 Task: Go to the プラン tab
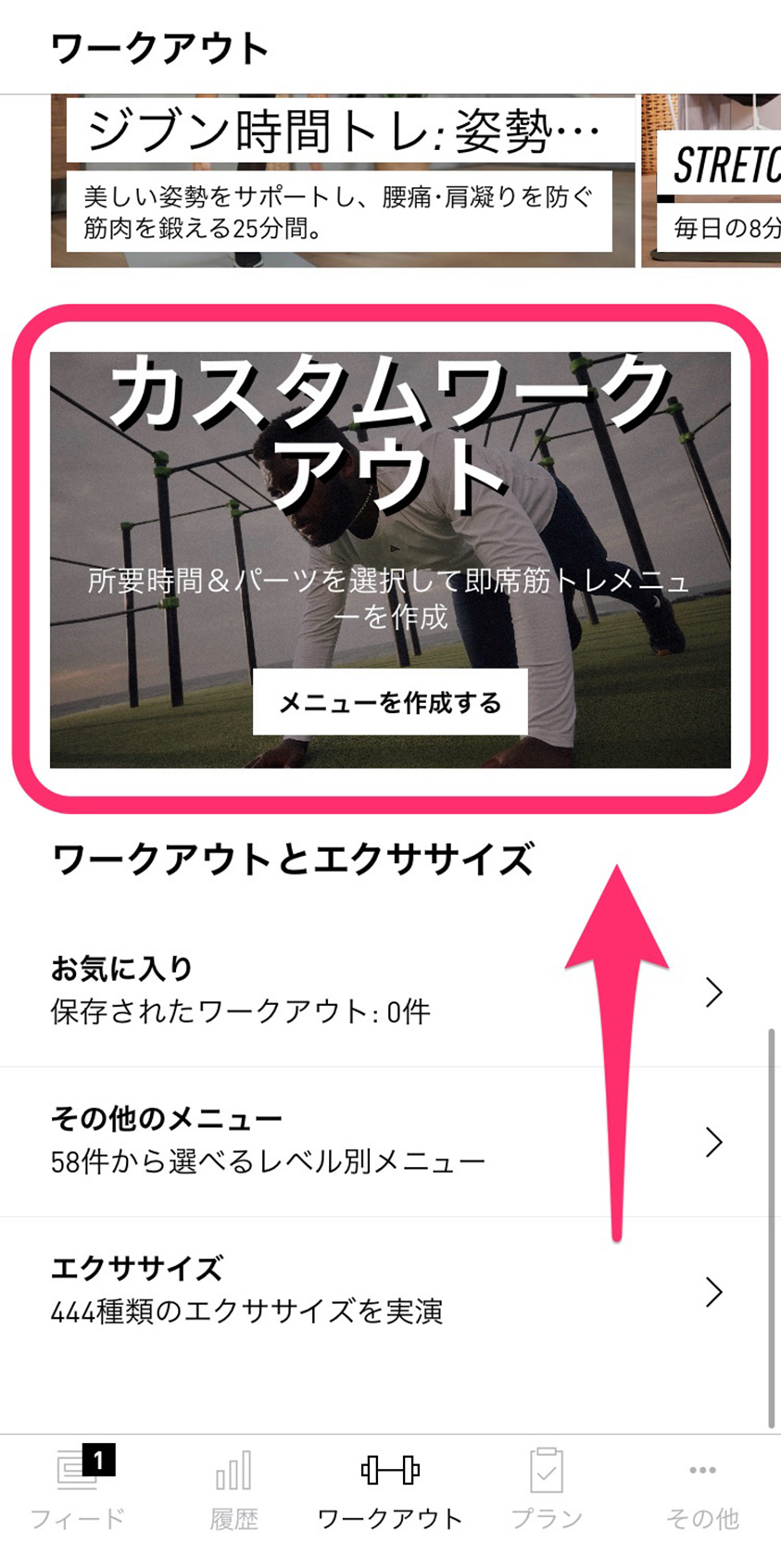click(x=547, y=1489)
